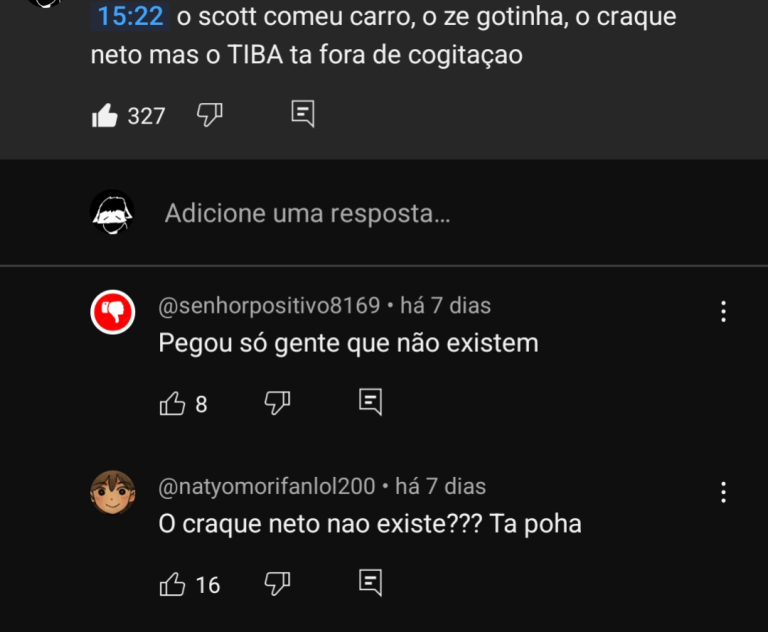Open @senhorpositivo8169's profile picture
The width and height of the screenshot is (768, 632).
(x=113, y=313)
